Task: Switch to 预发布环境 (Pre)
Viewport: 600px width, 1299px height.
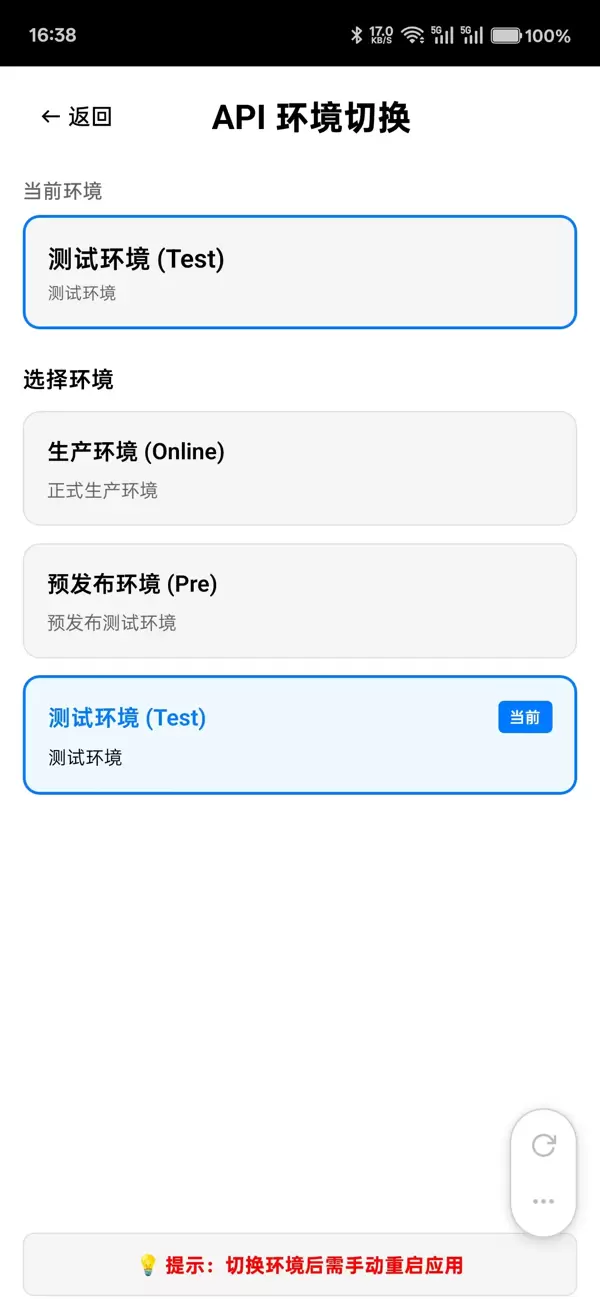Action: pos(299,600)
